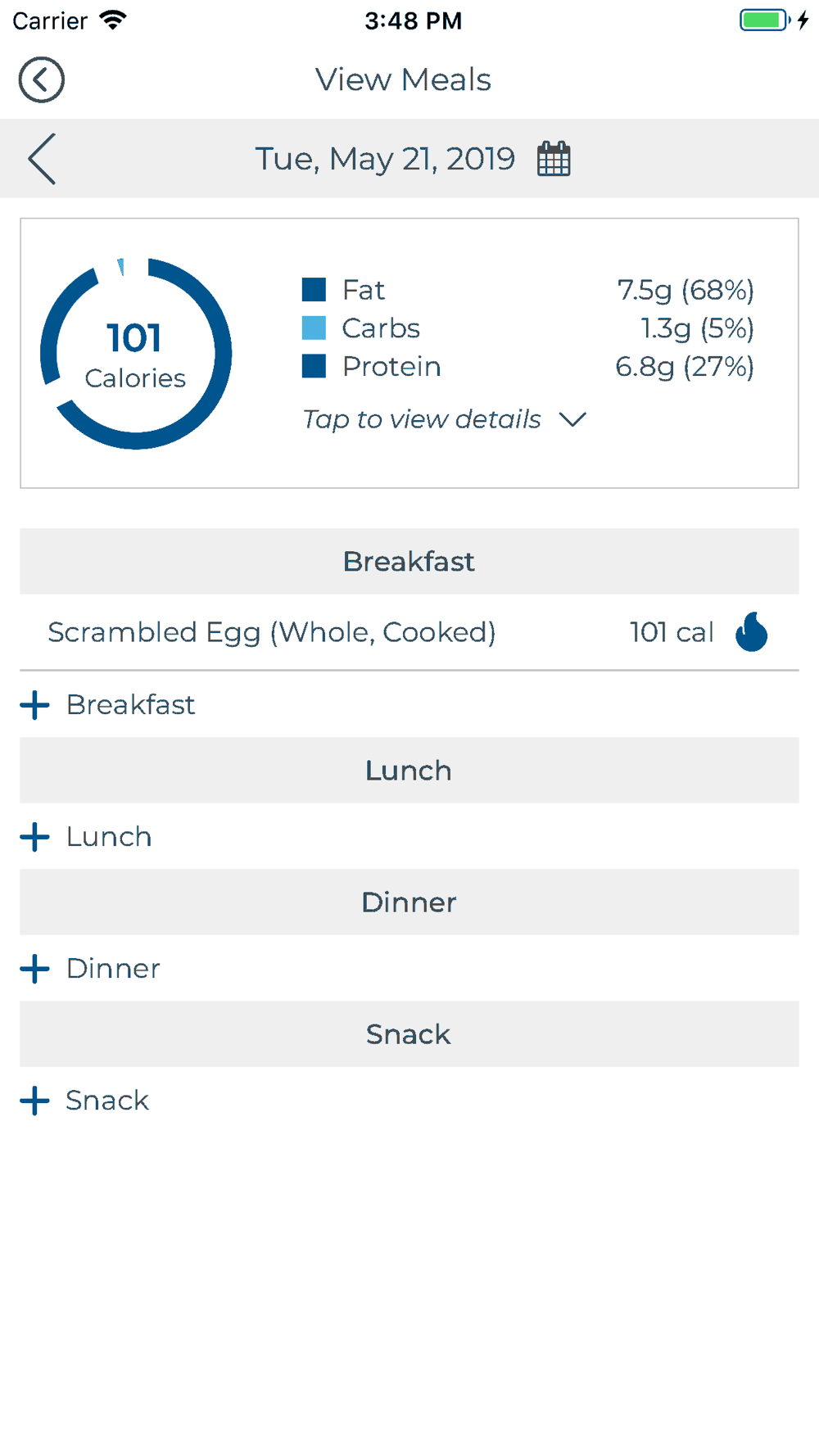Open the Scrambled Egg entry
819x1456 pixels.
[409, 632]
